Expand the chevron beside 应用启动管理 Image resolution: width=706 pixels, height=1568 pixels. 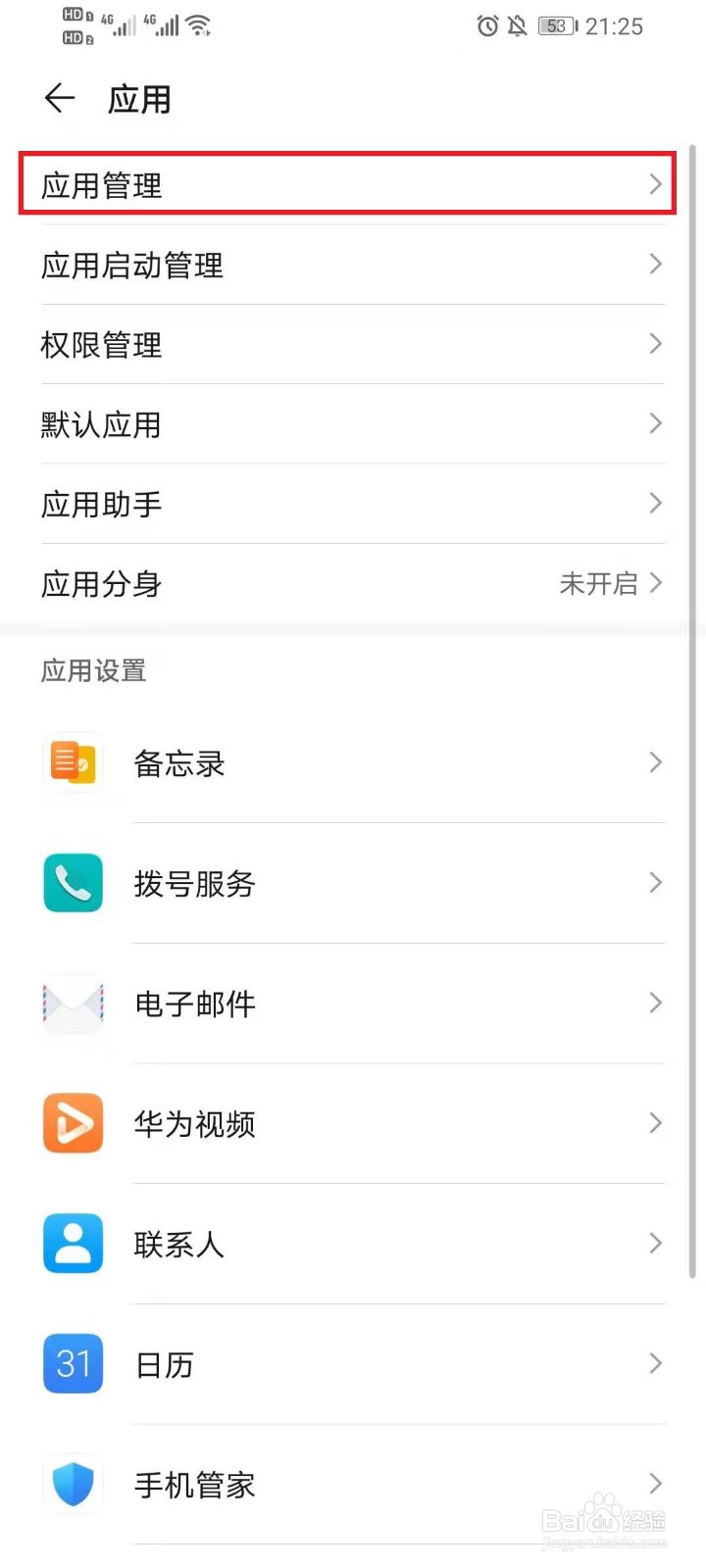(655, 265)
